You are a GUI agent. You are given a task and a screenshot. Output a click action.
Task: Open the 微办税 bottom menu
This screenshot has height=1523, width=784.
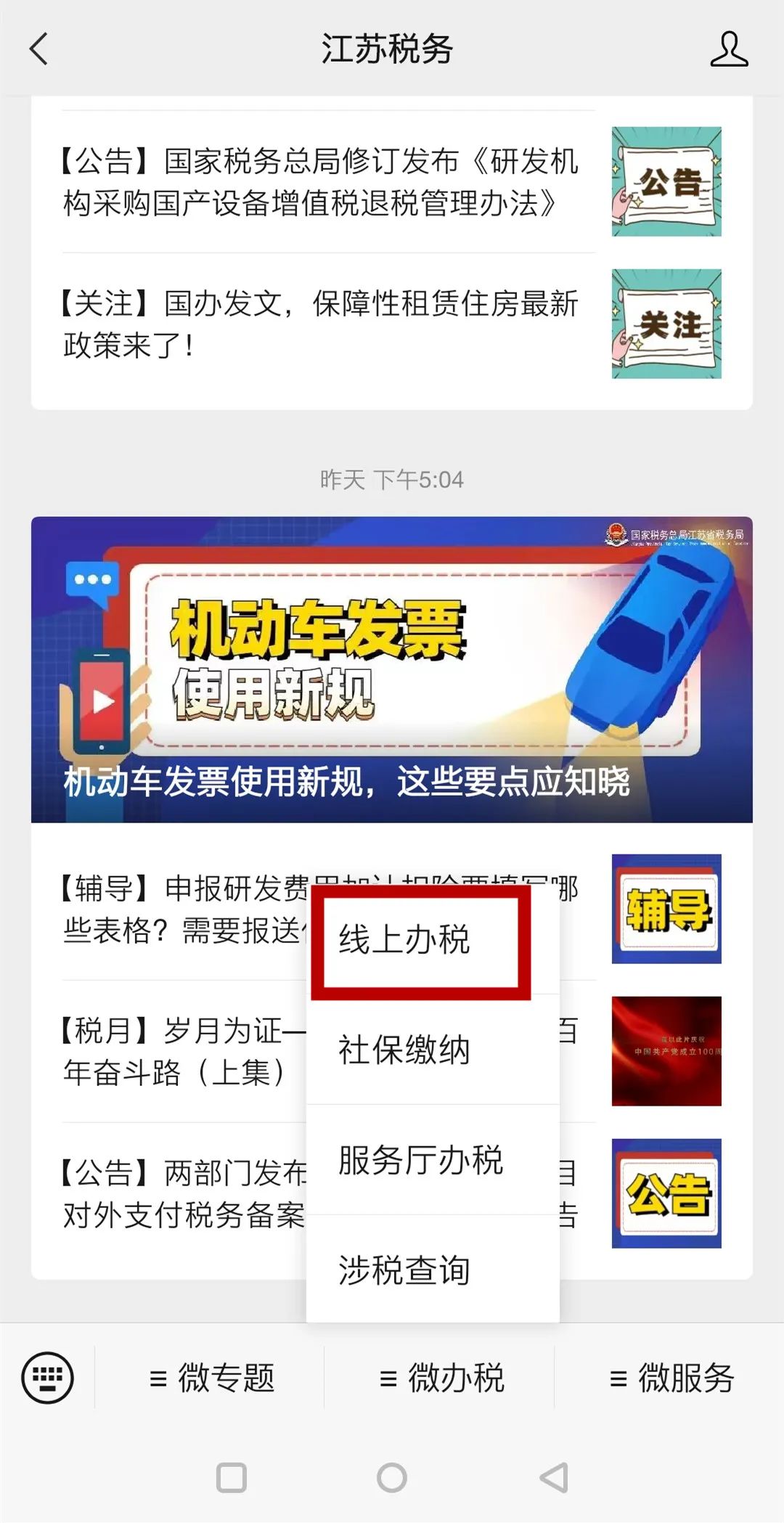coord(440,1377)
